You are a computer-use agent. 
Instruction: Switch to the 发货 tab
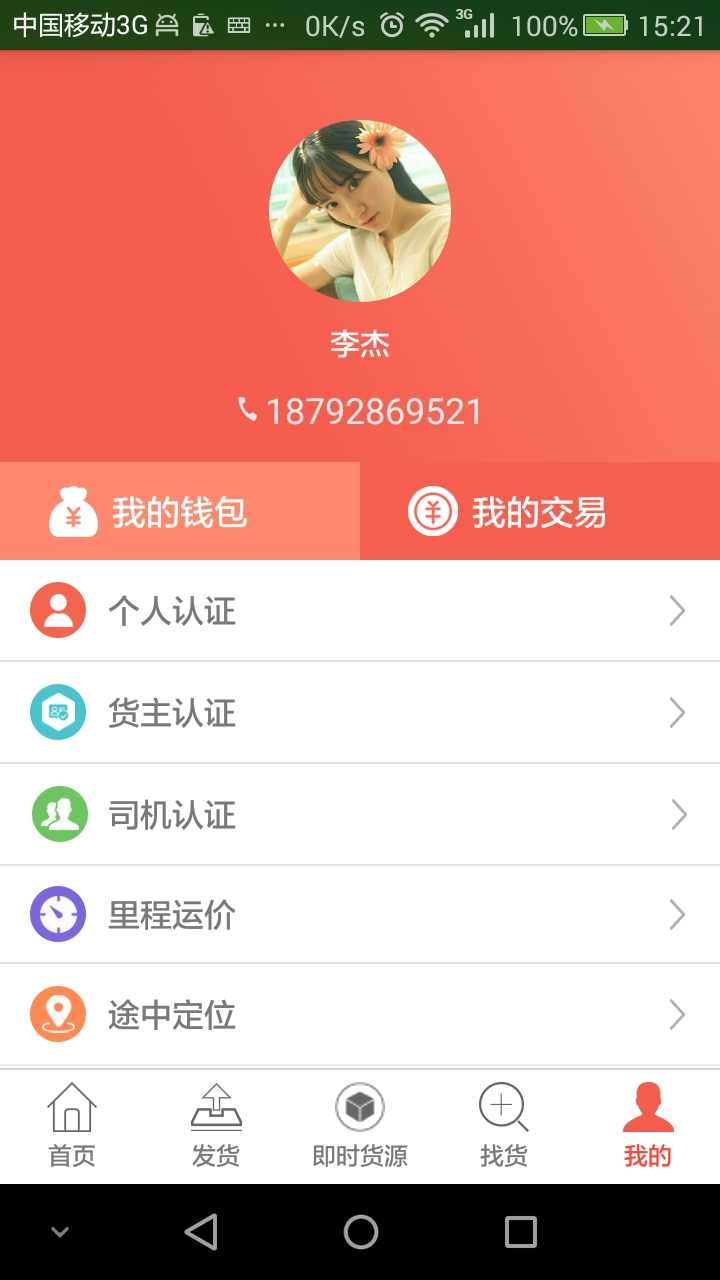click(216, 1127)
